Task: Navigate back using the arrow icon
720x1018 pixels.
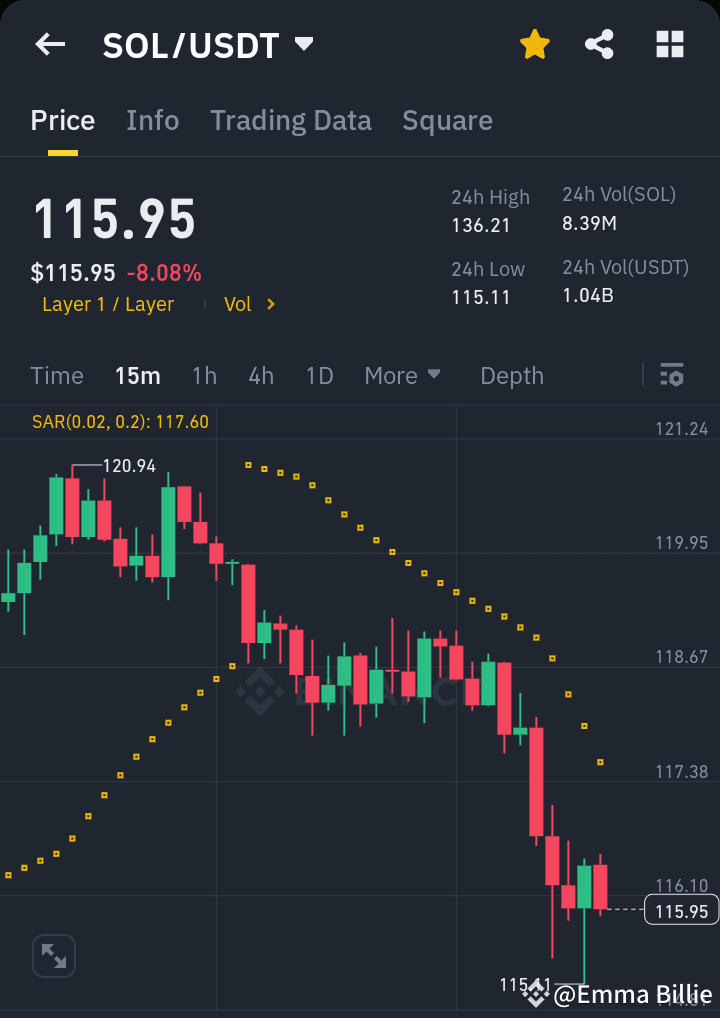Action: coord(50,44)
